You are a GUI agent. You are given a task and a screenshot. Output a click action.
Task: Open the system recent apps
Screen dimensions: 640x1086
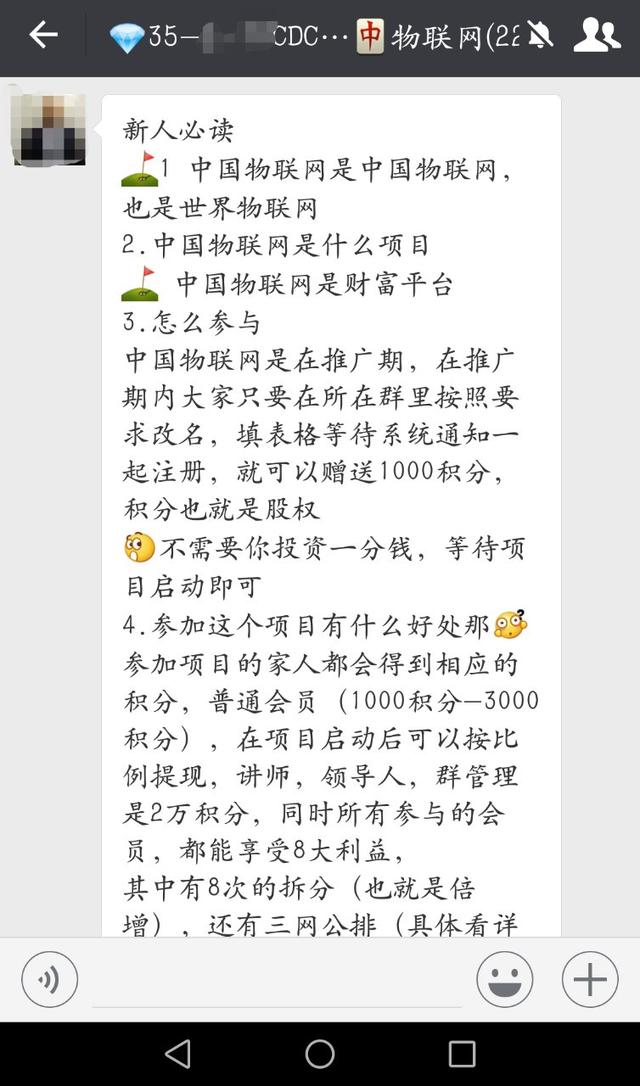pyautogui.click(x=462, y=1053)
